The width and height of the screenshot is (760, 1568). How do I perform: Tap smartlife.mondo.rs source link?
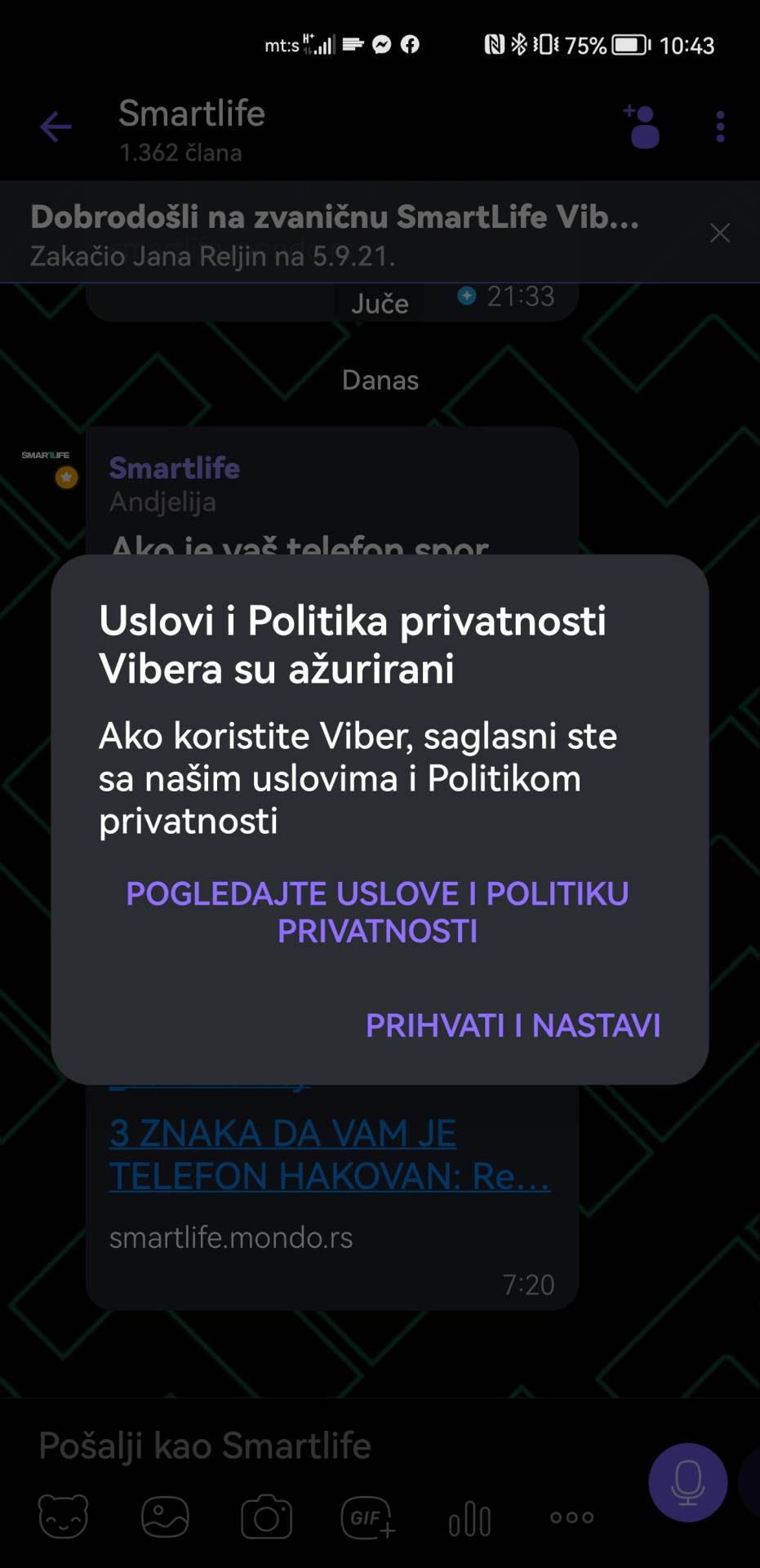click(230, 1237)
